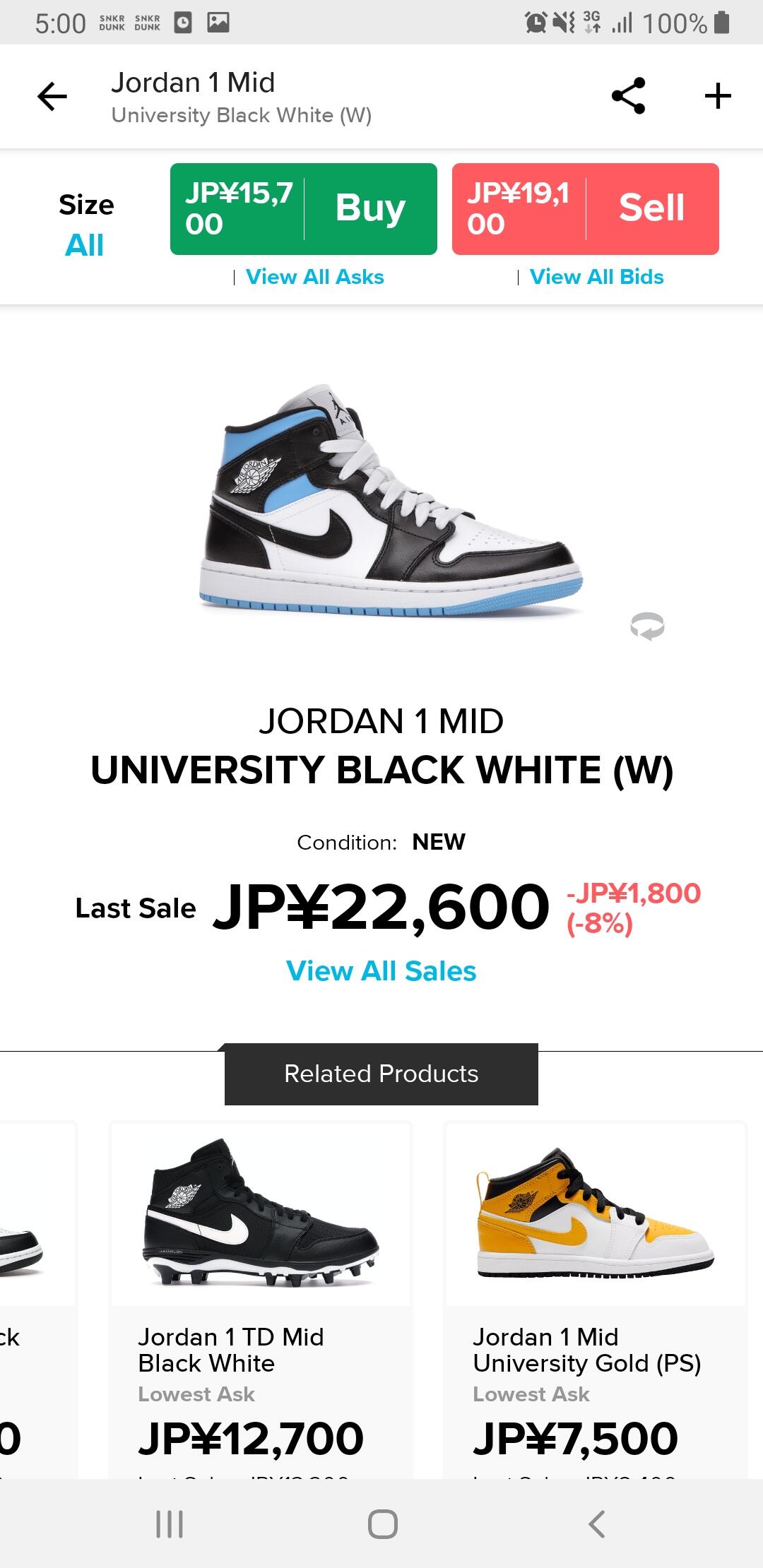Open recent apps from the navigation bar
The width and height of the screenshot is (763, 1568).
[170, 1524]
